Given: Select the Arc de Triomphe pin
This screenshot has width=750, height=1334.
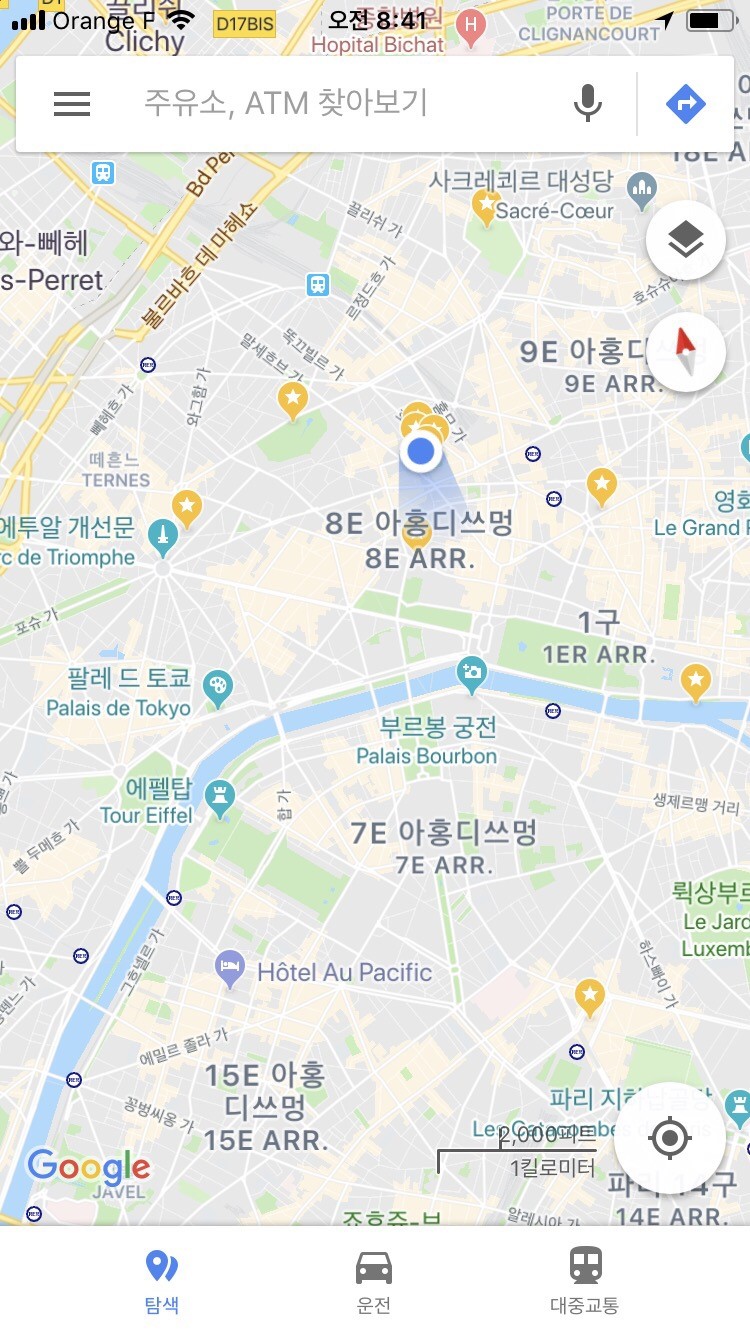Looking at the screenshot, I should (162, 538).
